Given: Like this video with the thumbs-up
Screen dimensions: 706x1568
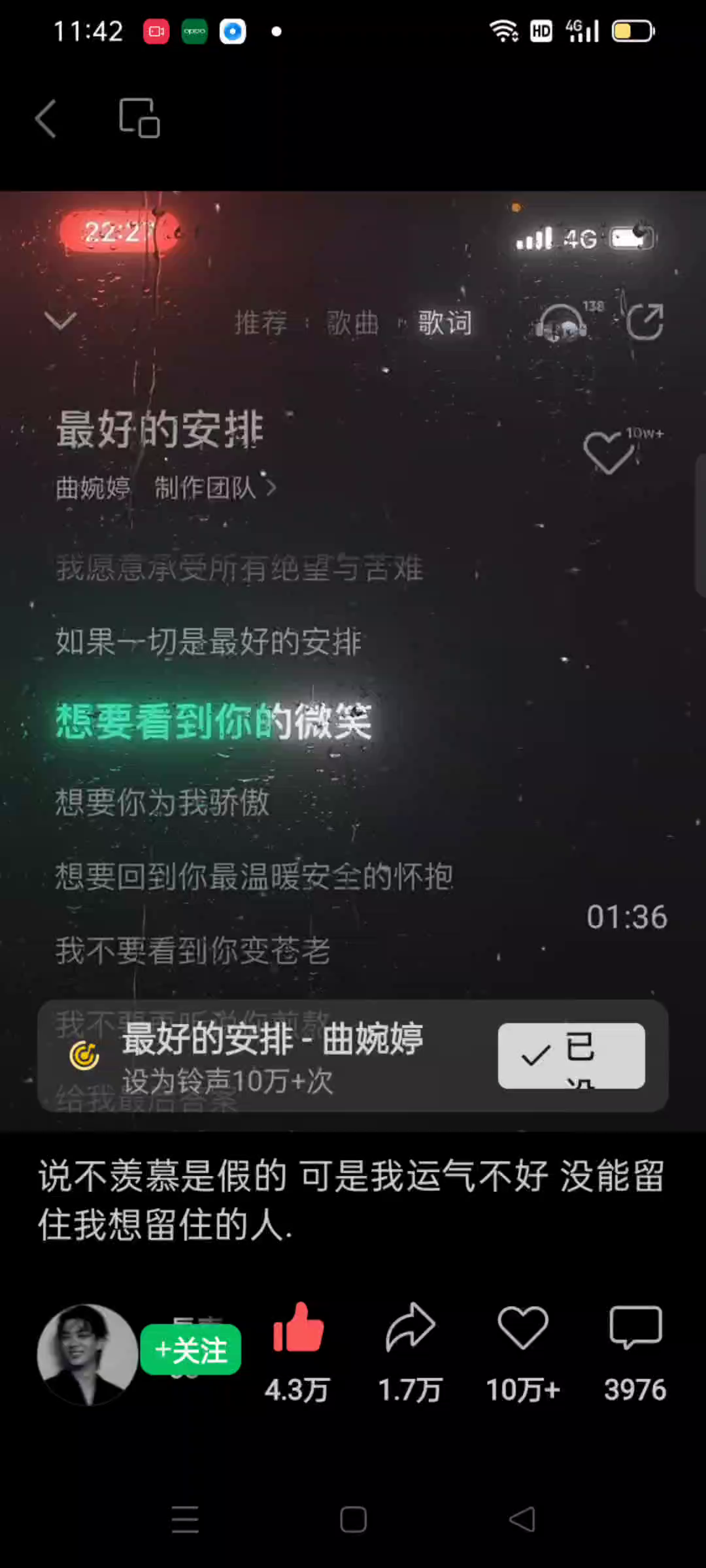Looking at the screenshot, I should pyautogui.click(x=298, y=1329).
